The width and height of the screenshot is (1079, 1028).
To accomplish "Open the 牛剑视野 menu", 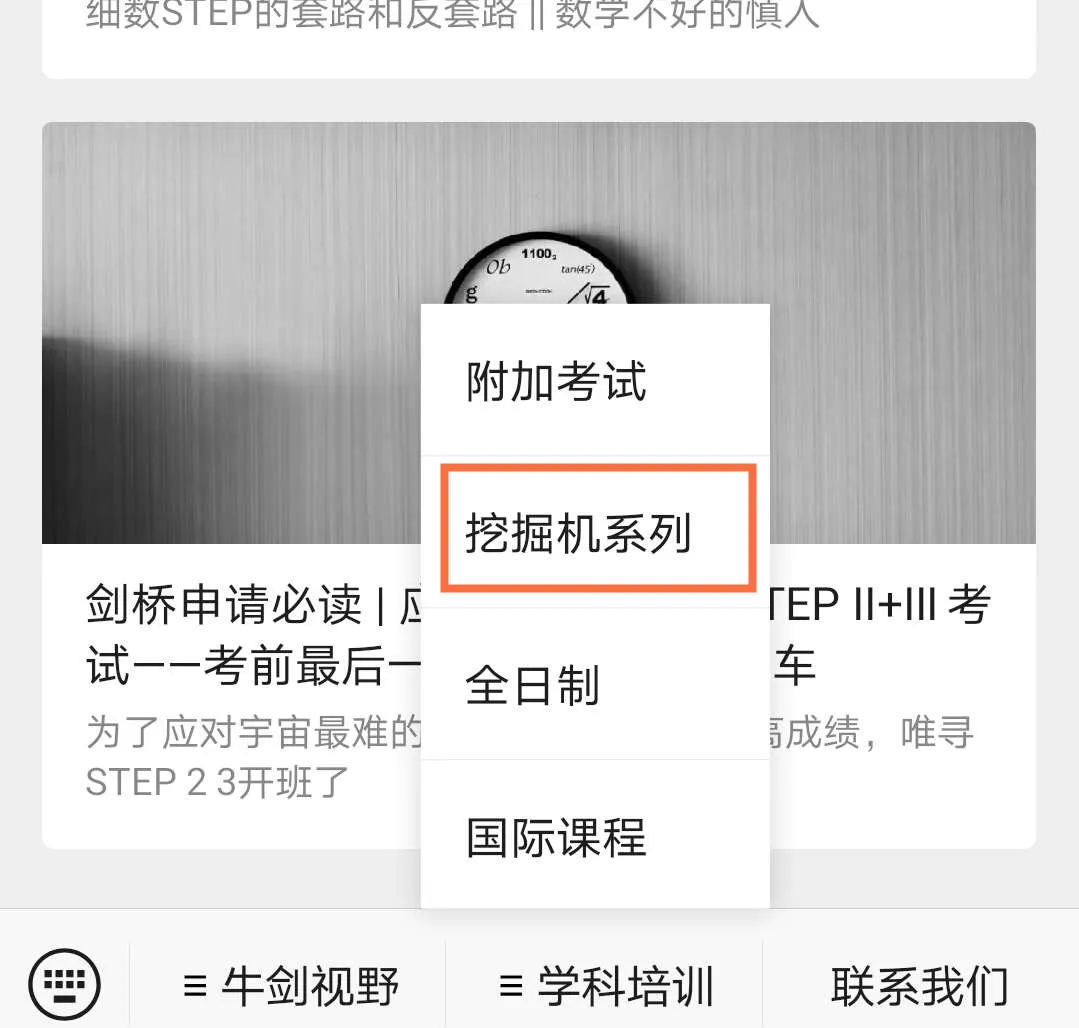I will click(290, 987).
